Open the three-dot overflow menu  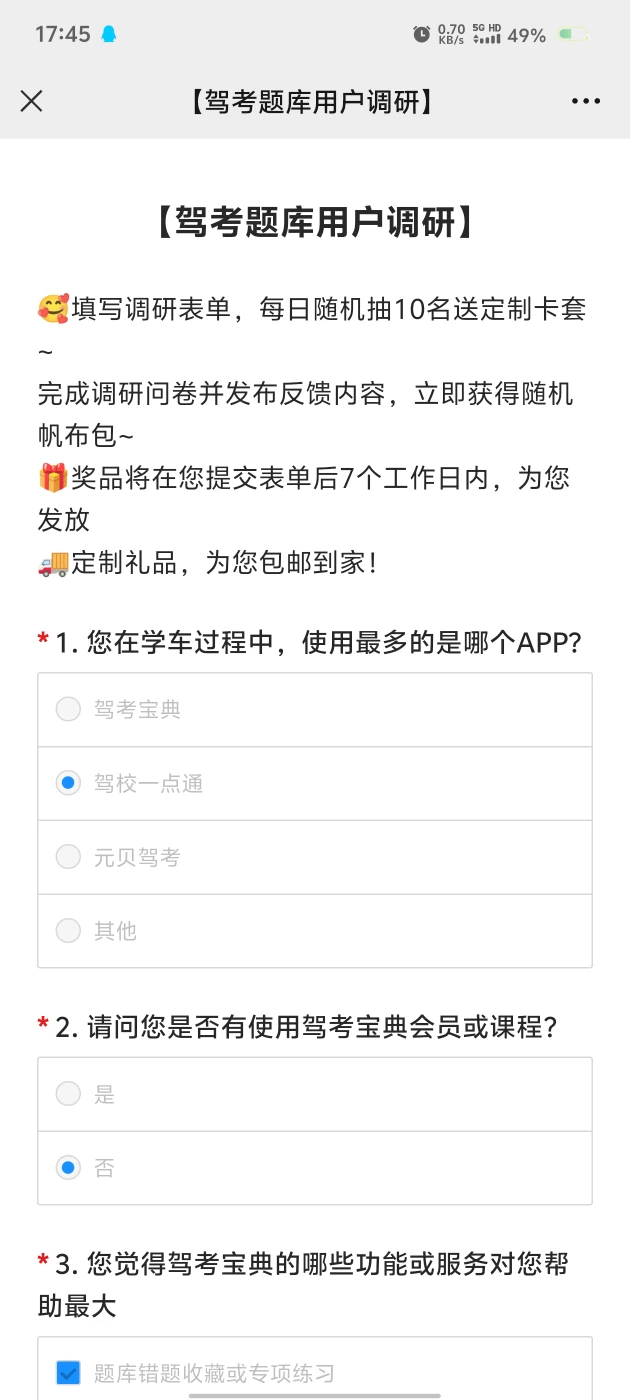pyautogui.click(x=586, y=101)
